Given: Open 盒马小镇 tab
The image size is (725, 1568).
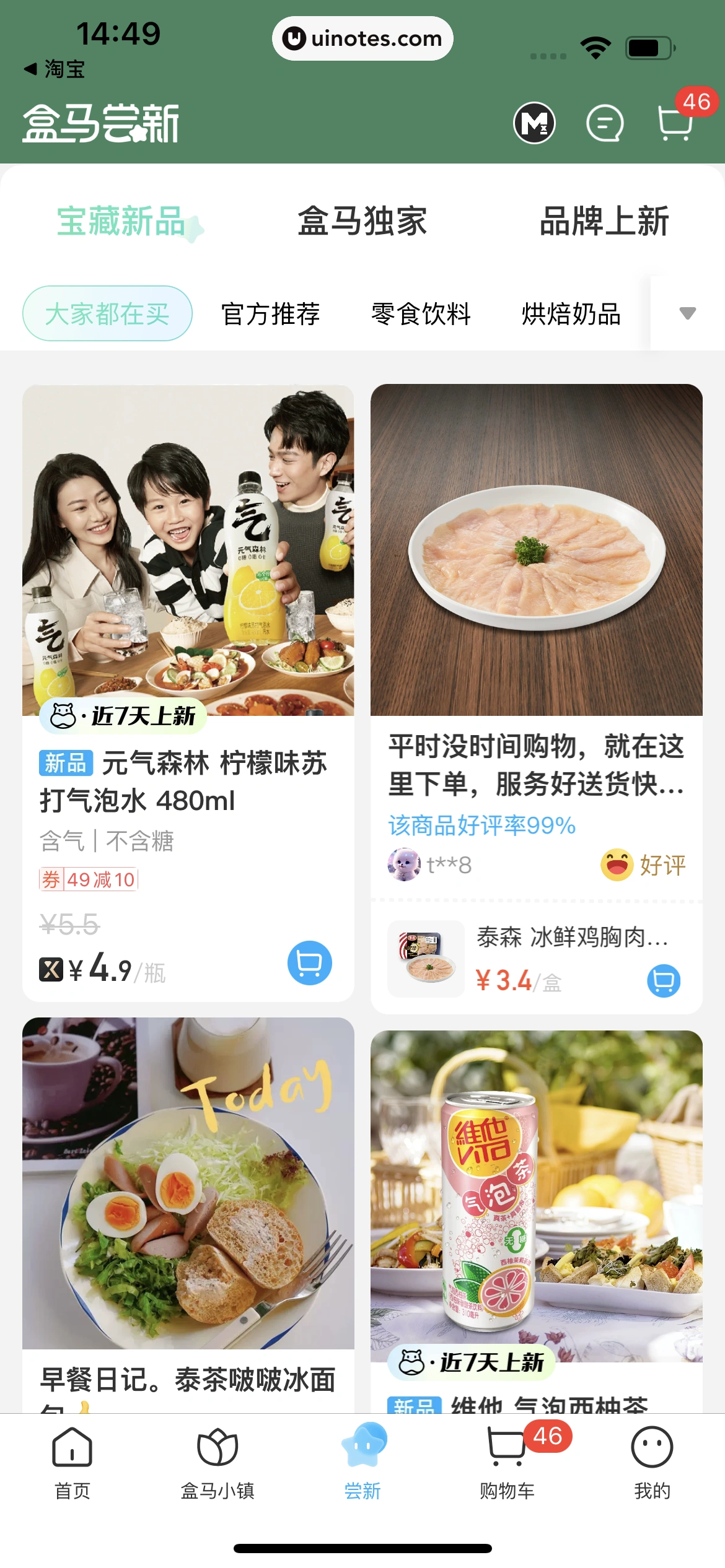Looking at the screenshot, I should (217, 1463).
